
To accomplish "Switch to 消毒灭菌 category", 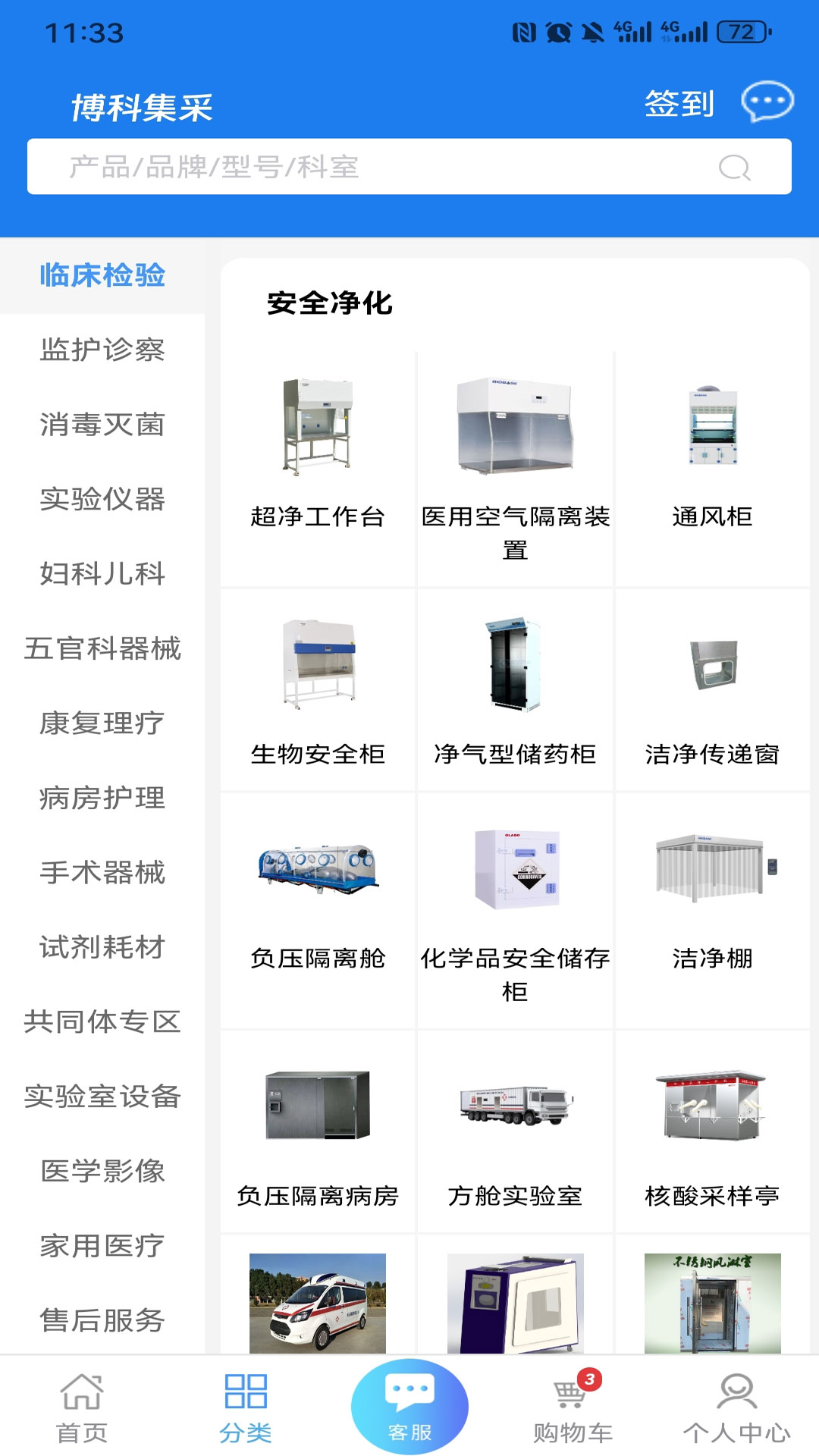I will (102, 425).
